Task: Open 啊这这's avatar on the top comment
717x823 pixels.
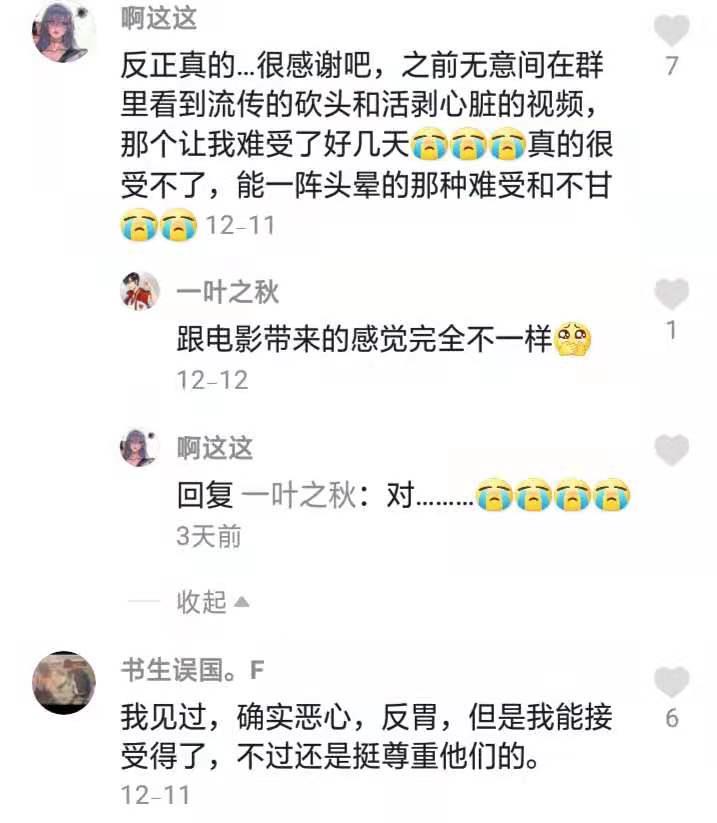Action: [63, 31]
